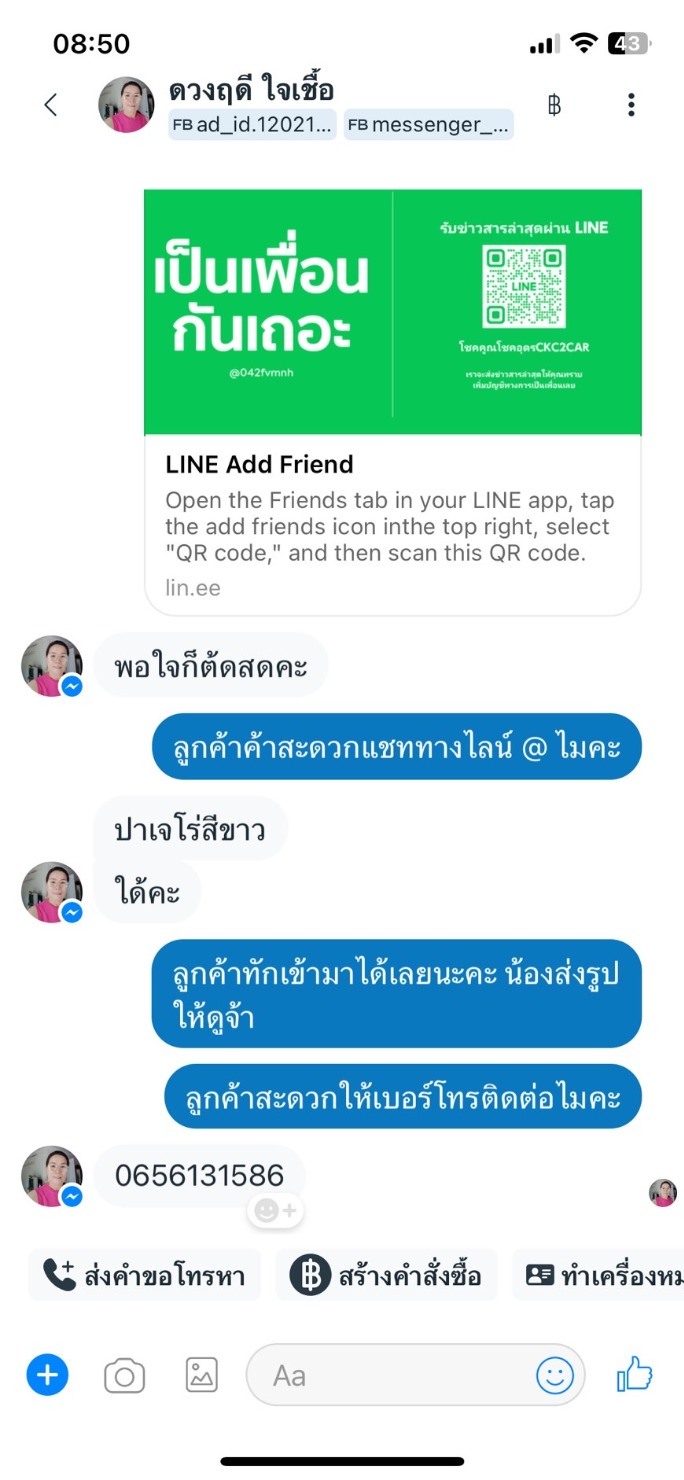The height and width of the screenshot is (1480, 684).
Task: Open the camera to take a photo
Action: (x=124, y=1377)
